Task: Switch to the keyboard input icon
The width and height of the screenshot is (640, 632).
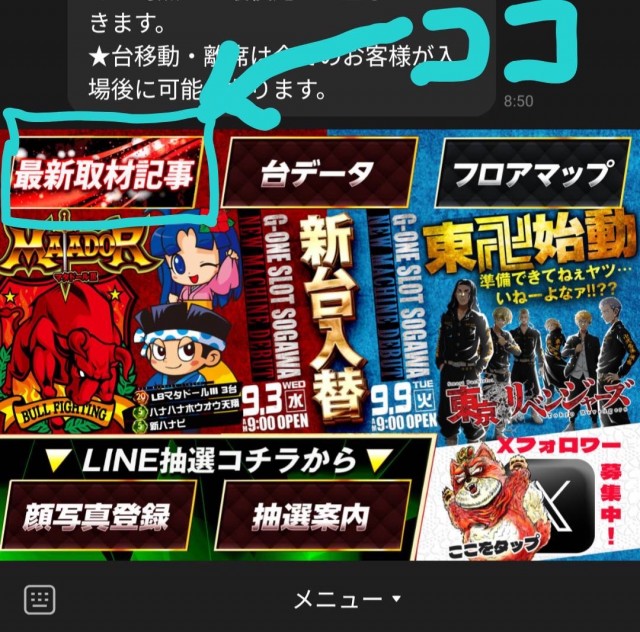Action: (x=39, y=599)
